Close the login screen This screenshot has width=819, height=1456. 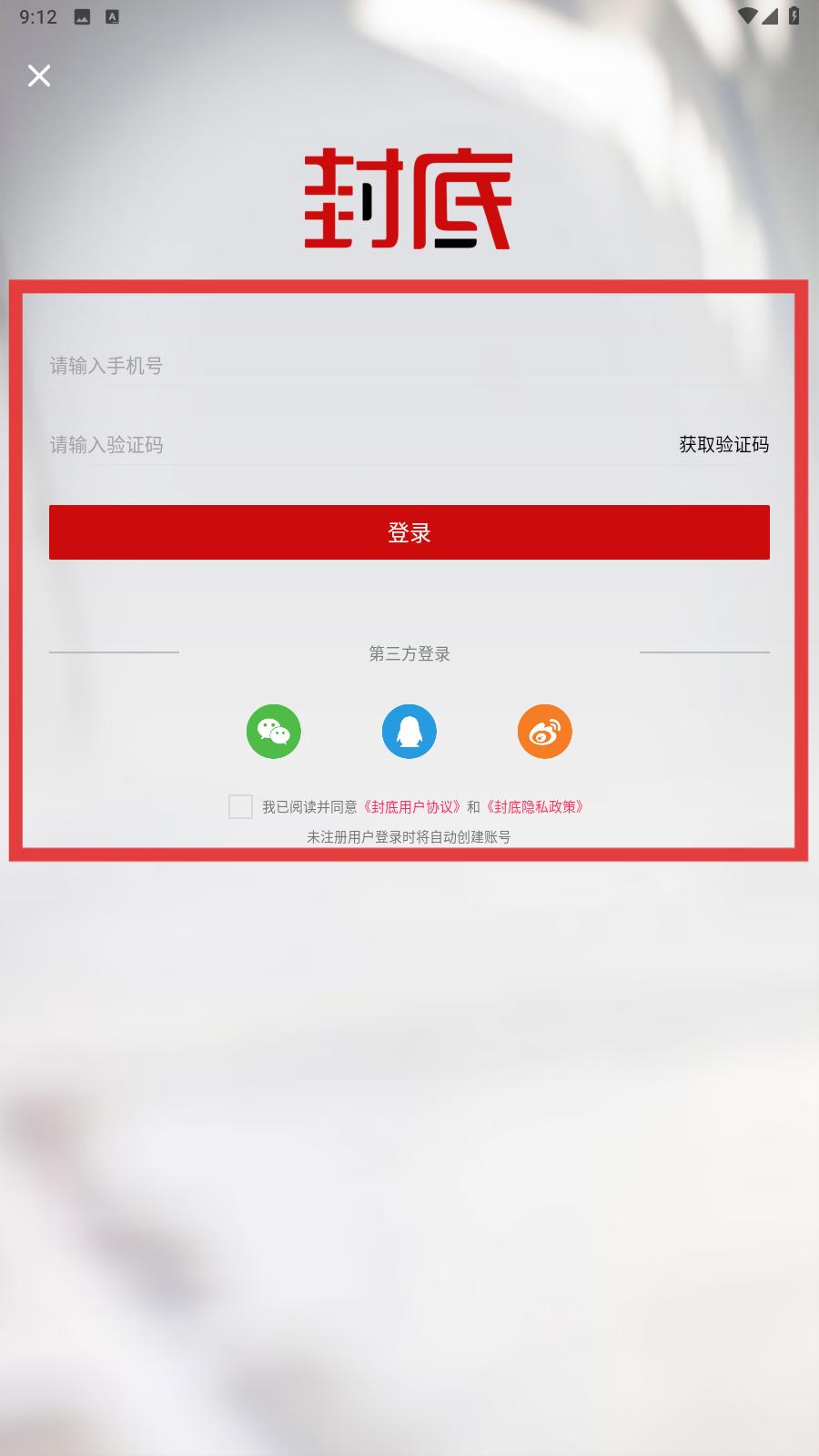click(39, 76)
